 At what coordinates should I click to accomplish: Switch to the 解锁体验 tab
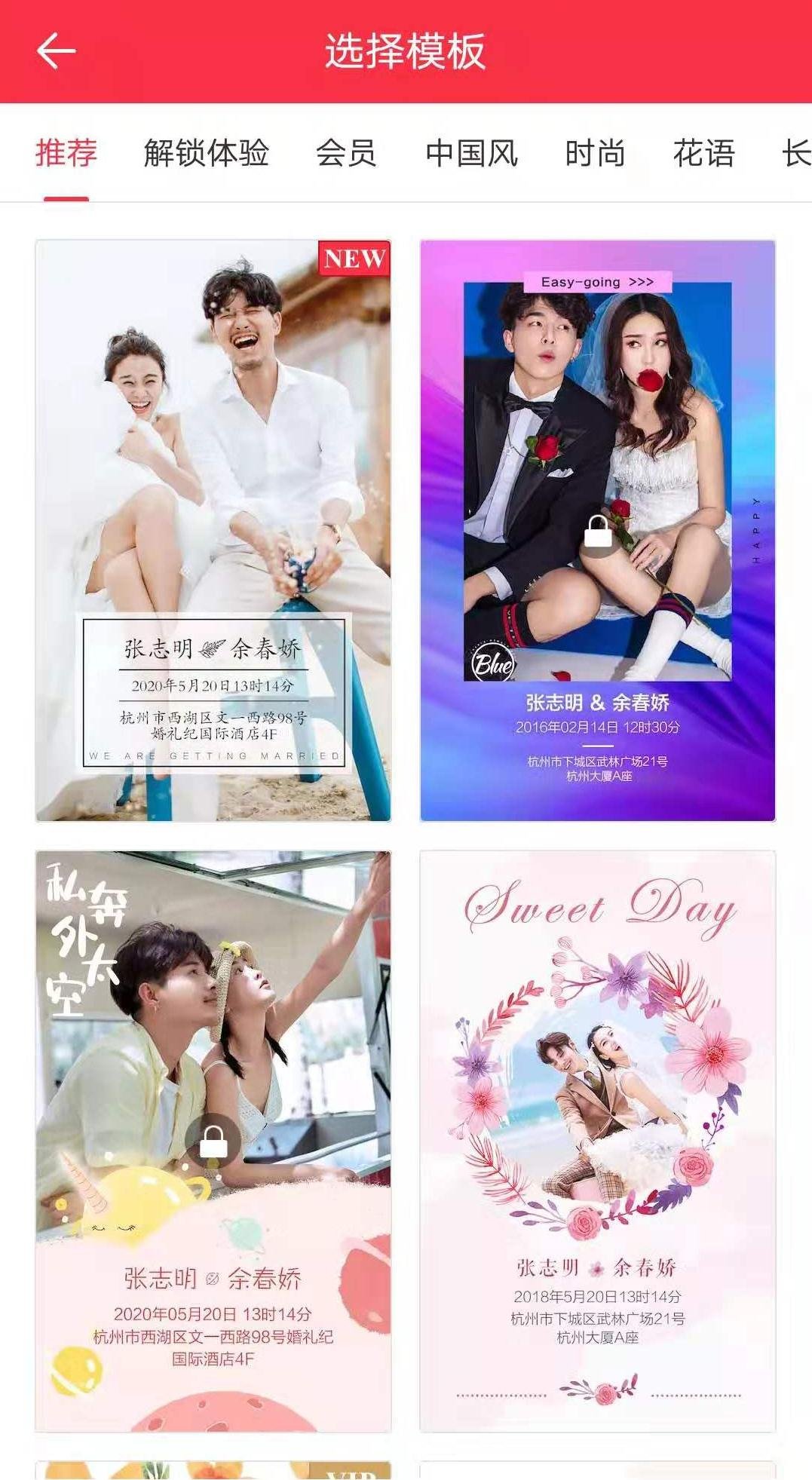[206, 154]
